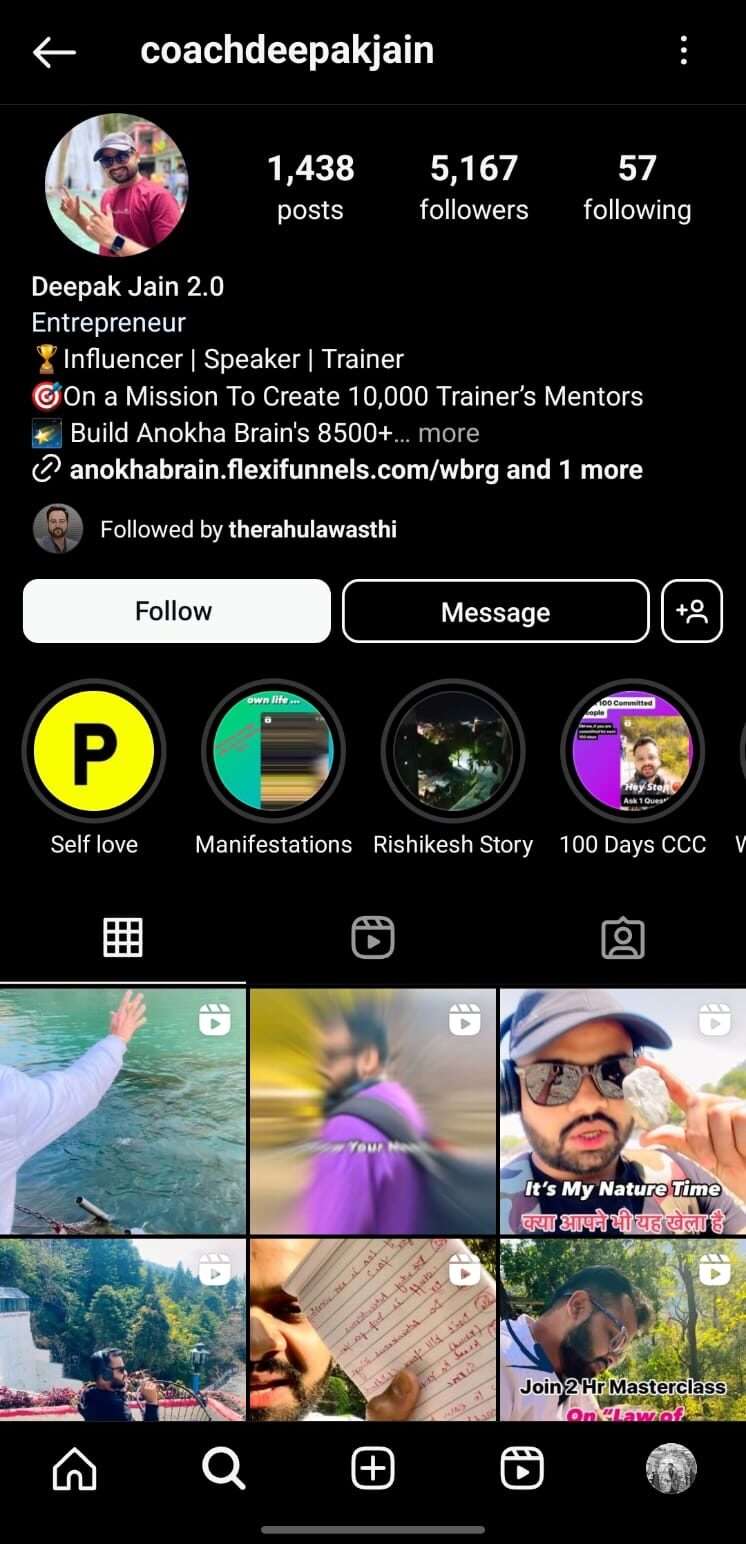Expand the bio with more

pyautogui.click(x=448, y=433)
